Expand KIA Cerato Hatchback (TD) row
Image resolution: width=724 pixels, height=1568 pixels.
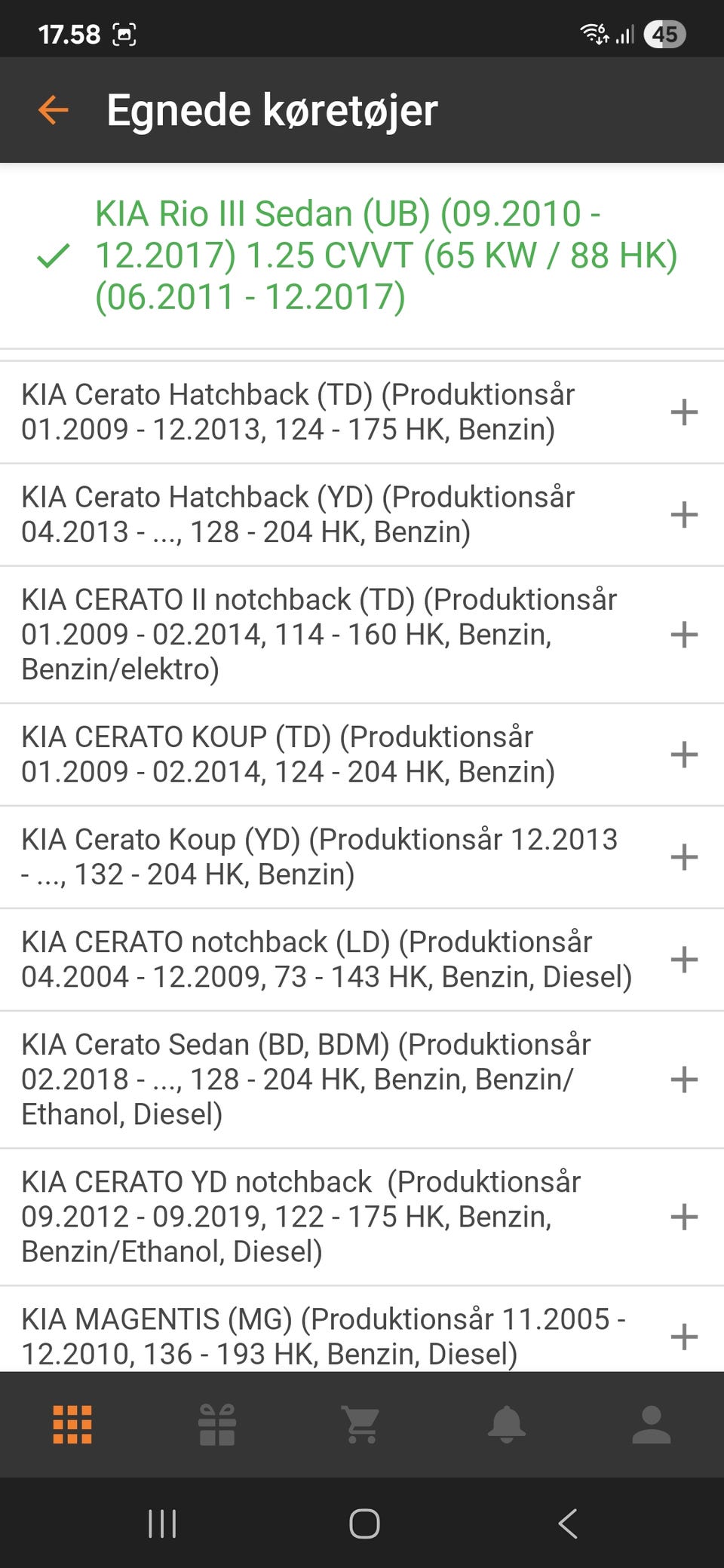click(683, 412)
